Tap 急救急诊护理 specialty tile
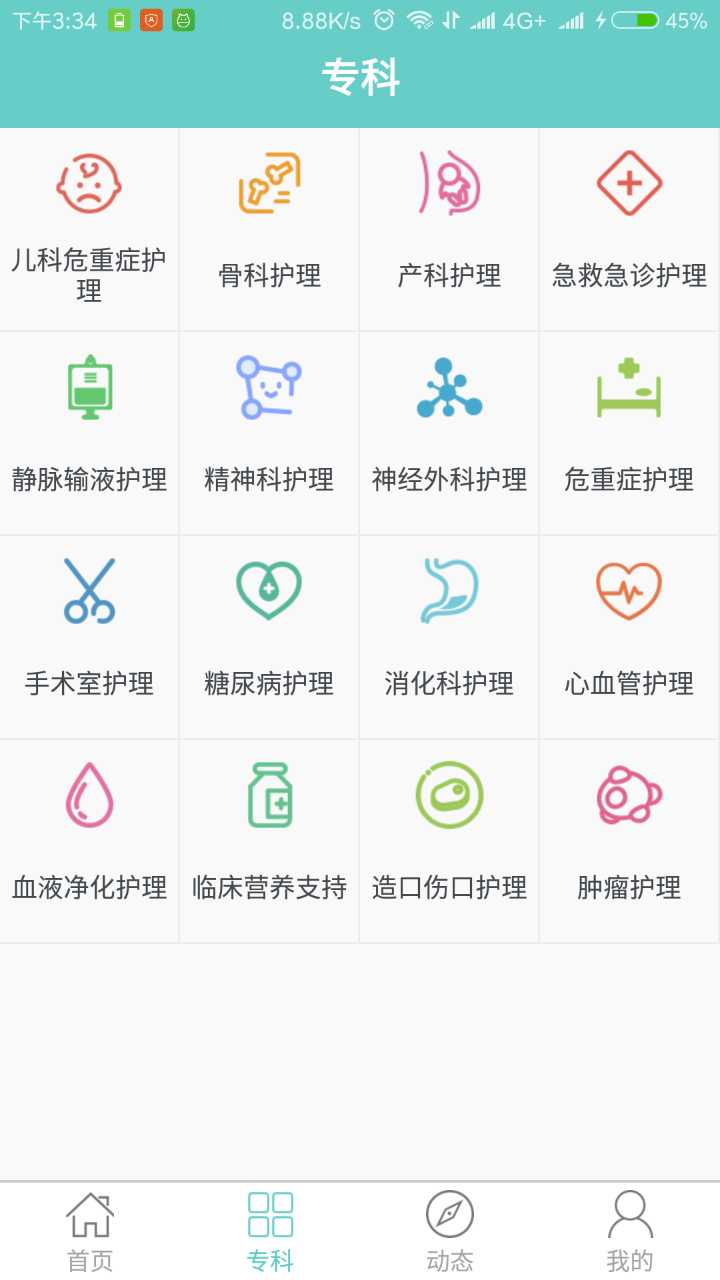The height and width of the screenshot is (1280, 720). [x=629, y=230]
